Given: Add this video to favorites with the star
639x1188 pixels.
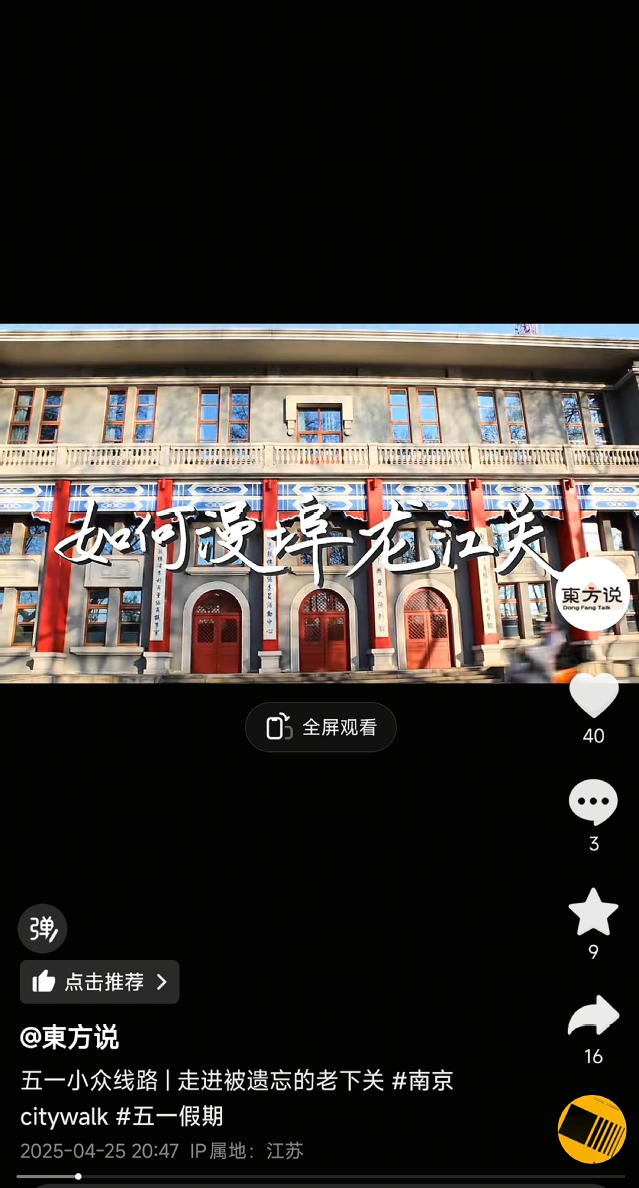Looking at the screenshot, I should 593,911.
